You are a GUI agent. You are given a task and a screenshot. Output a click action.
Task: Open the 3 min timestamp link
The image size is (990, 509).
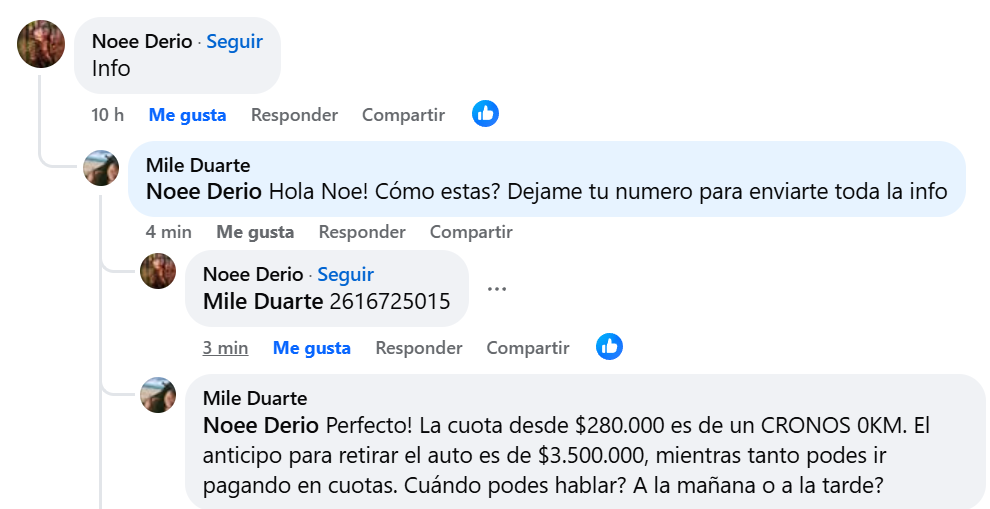pyautogui.click(x=225, y=348)
